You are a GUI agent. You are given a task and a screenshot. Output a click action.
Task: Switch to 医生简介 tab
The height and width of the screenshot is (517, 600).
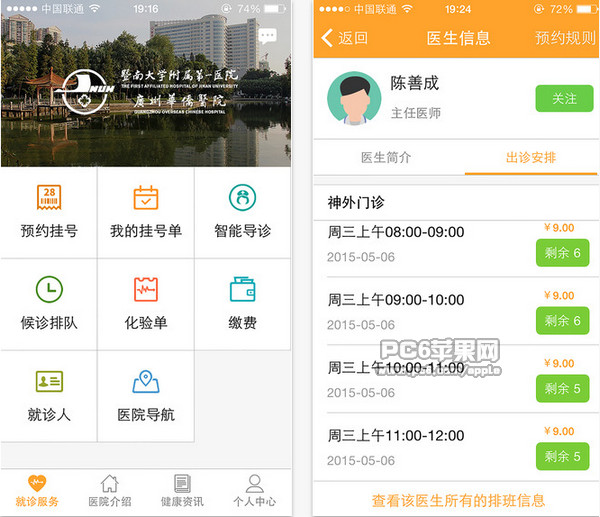[x=385, y=158]
